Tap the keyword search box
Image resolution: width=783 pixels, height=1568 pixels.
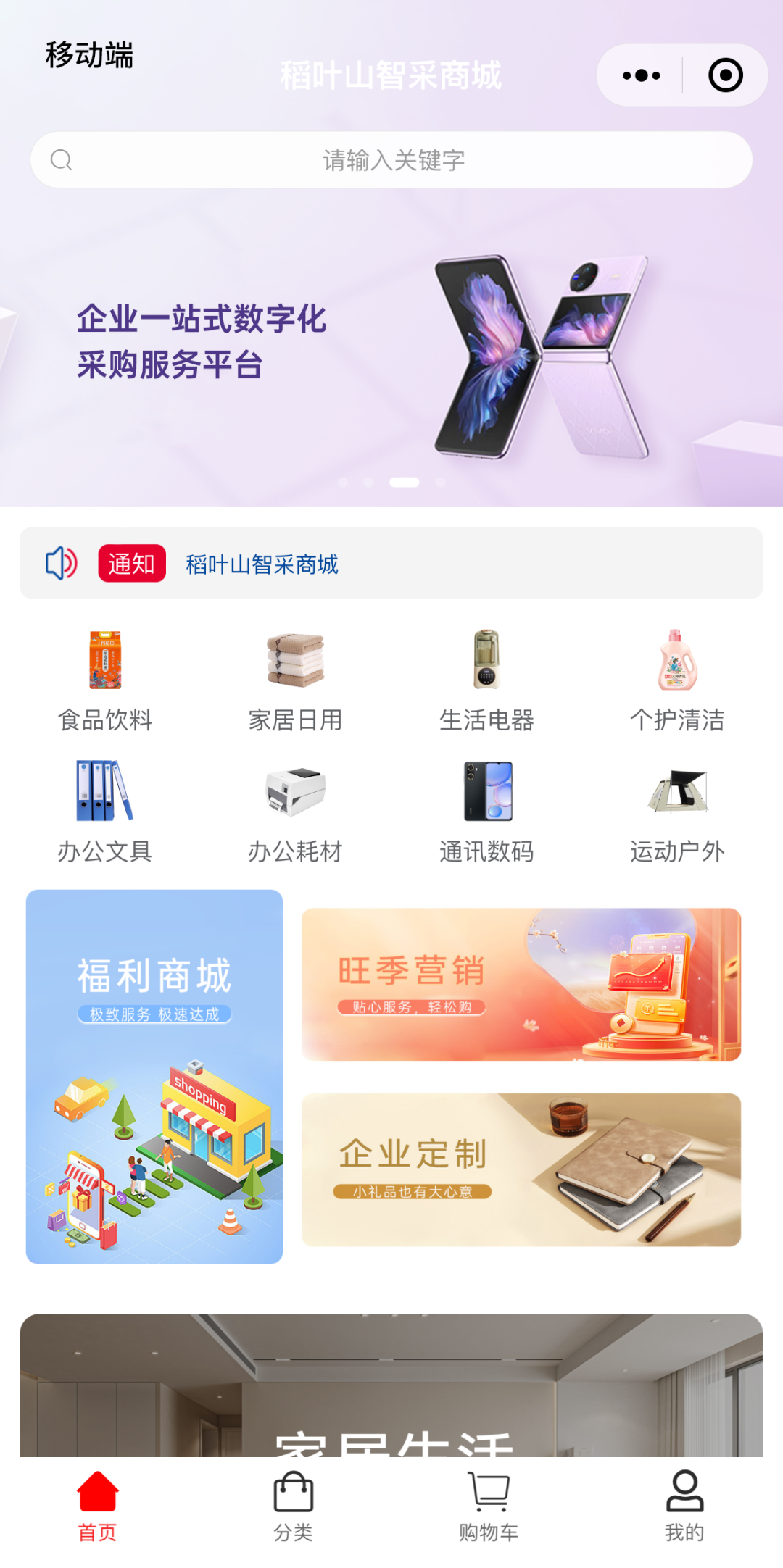click(x=391, y=160)
